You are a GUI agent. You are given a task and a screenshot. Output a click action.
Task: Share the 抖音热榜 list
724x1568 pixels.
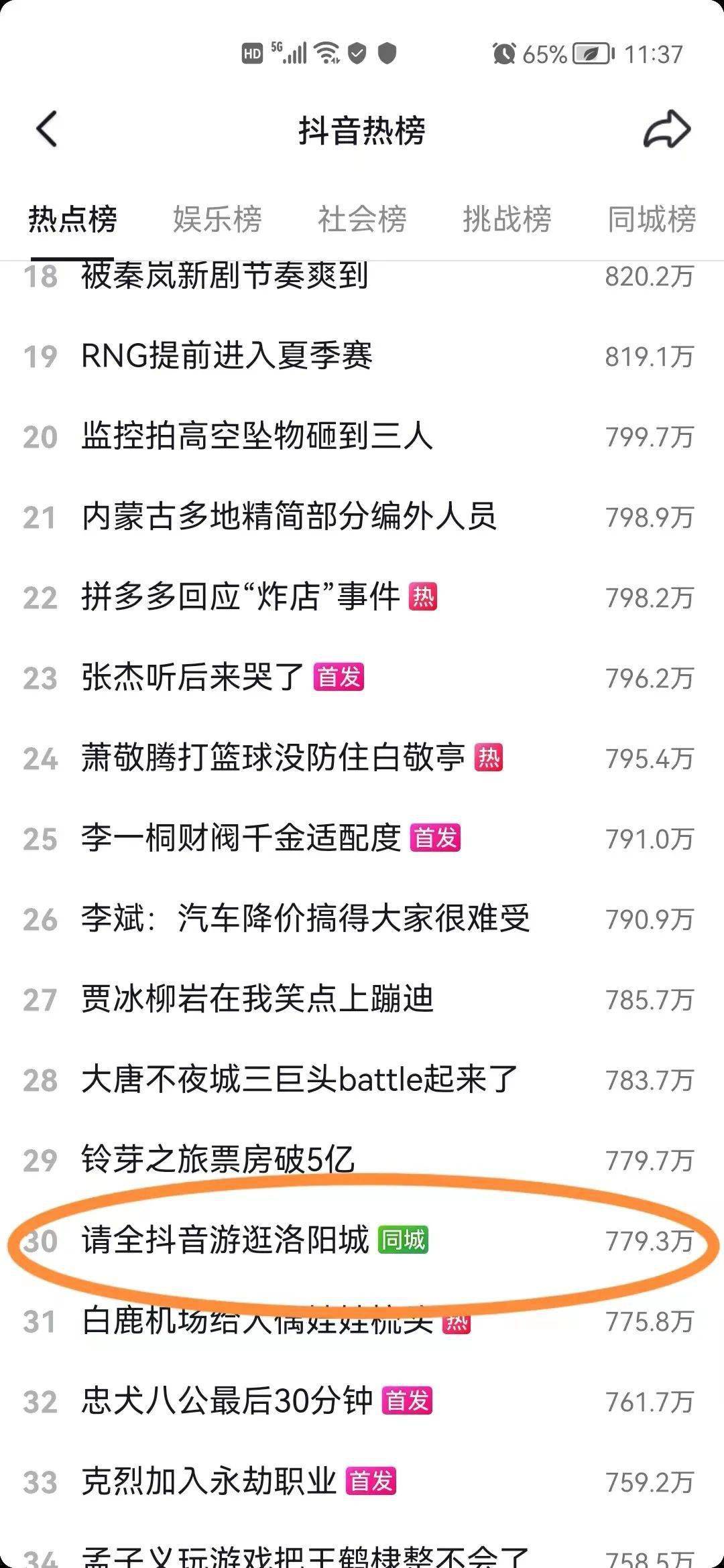(666, 129)
